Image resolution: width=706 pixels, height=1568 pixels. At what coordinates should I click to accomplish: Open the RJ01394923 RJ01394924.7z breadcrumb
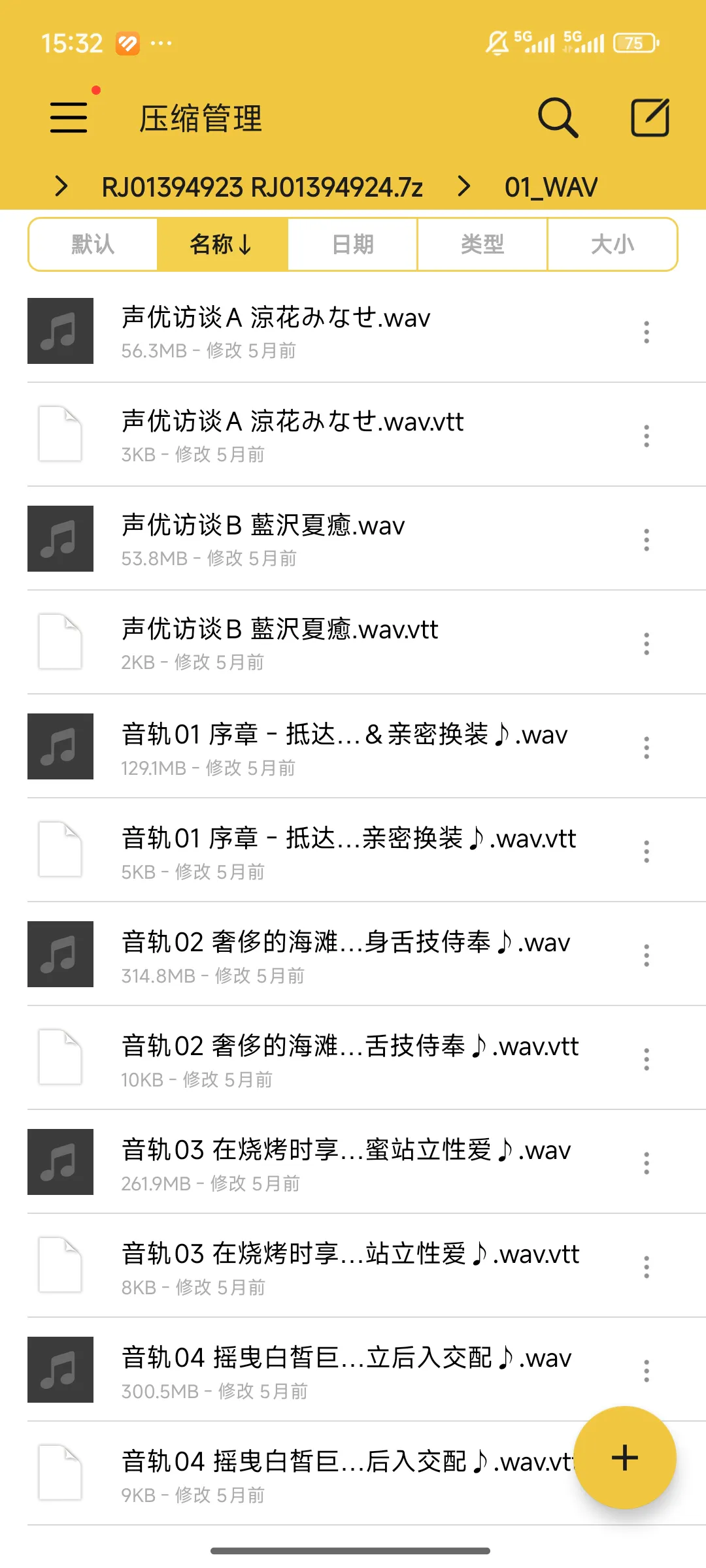(x=263, y=187)
